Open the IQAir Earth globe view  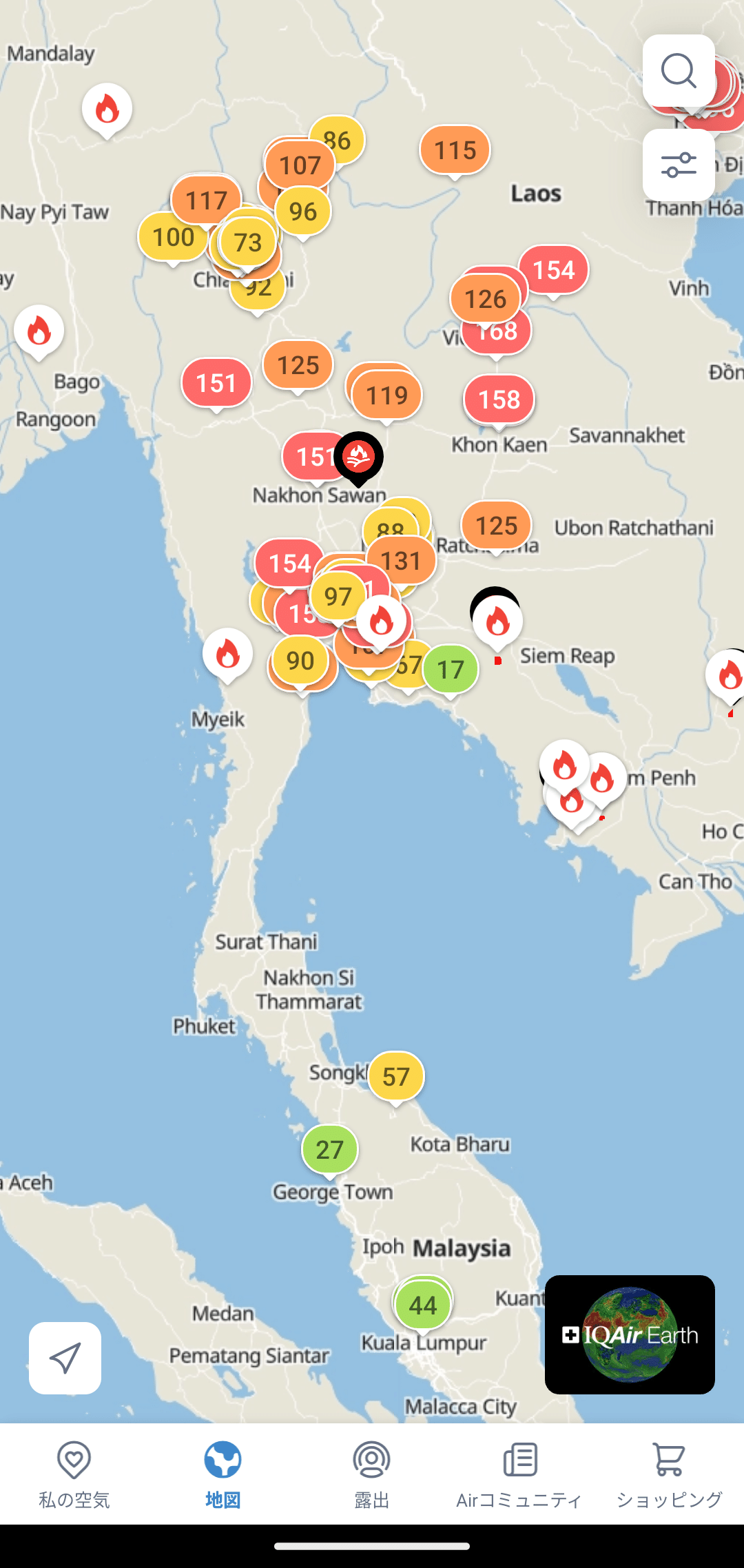(x=630, y=1334)
